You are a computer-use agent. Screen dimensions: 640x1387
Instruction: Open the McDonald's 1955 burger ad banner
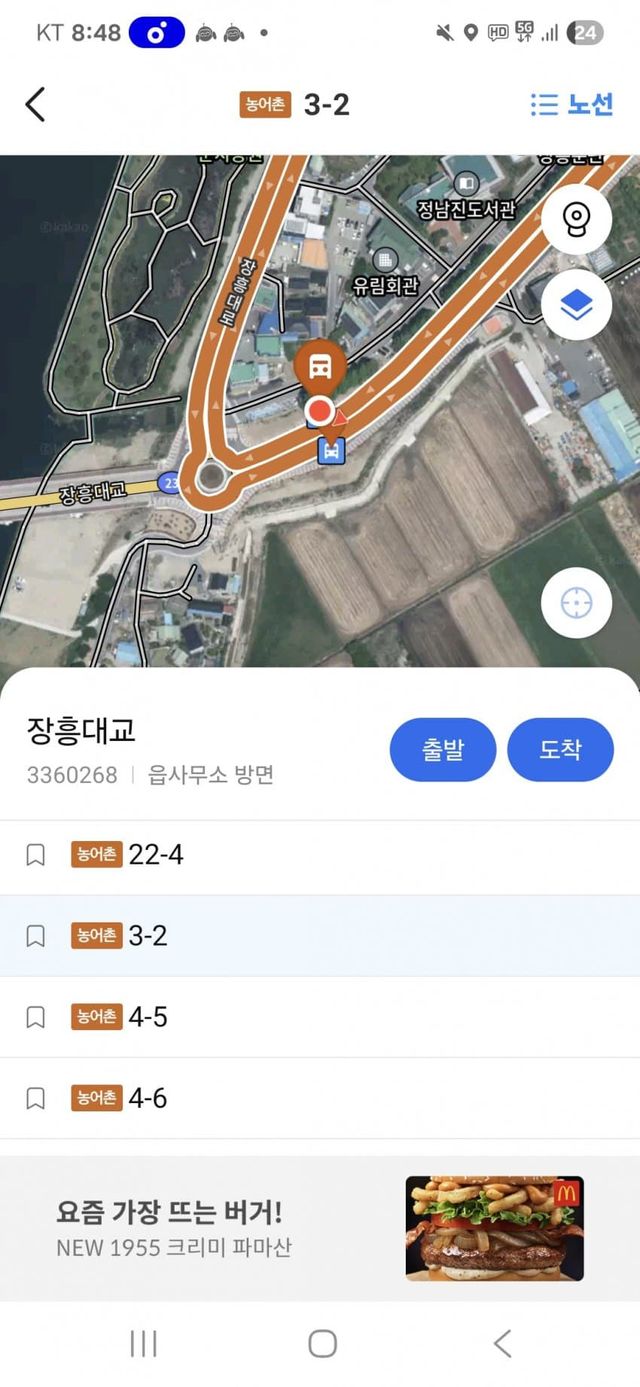(320, 1229)
